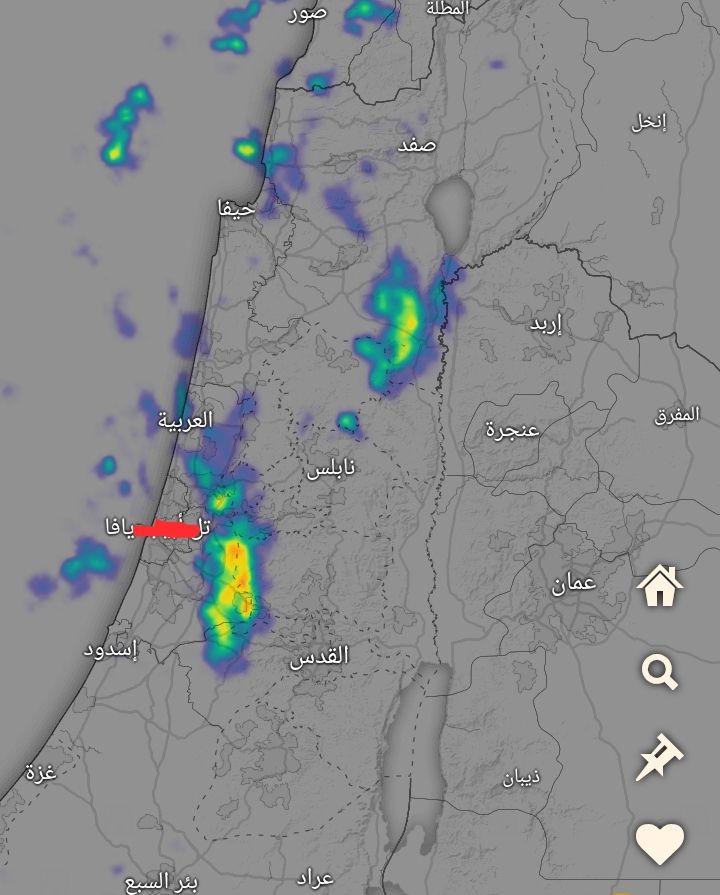Go to the home location
The image size is (720, 895).
pyautogui.click(x=660, y=586)
